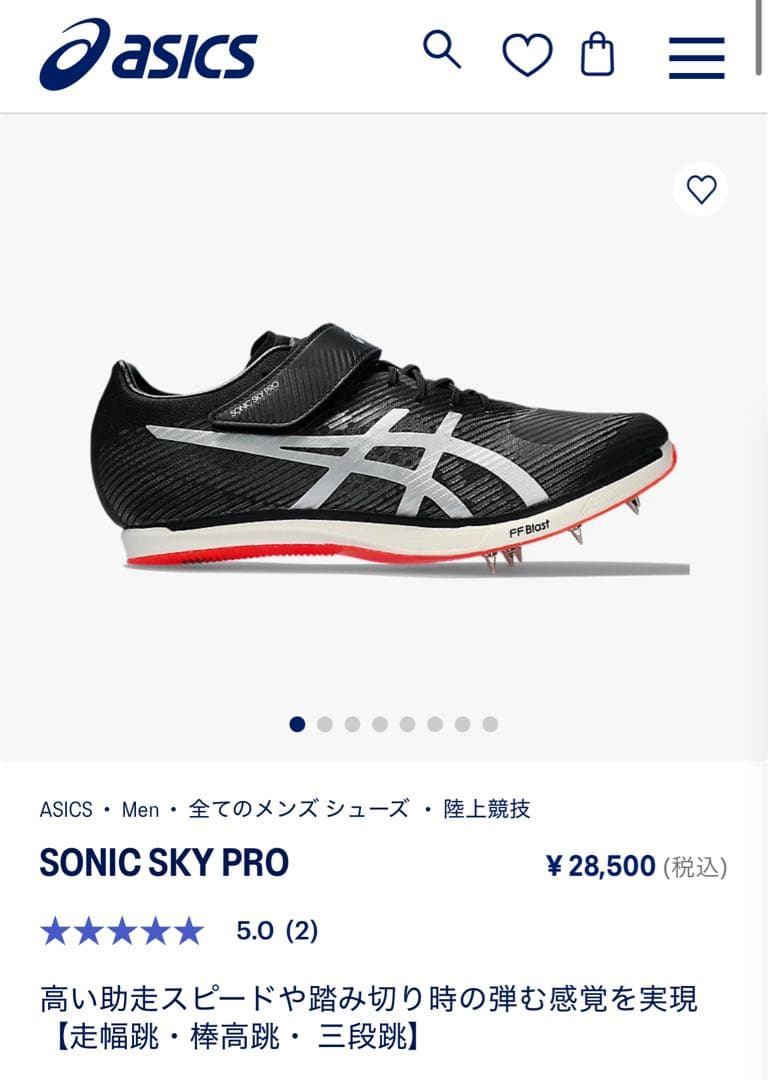Viewport: 768px width, 1080px height.
Task: Open the wishlist heart in header
Action: (526, 55)
